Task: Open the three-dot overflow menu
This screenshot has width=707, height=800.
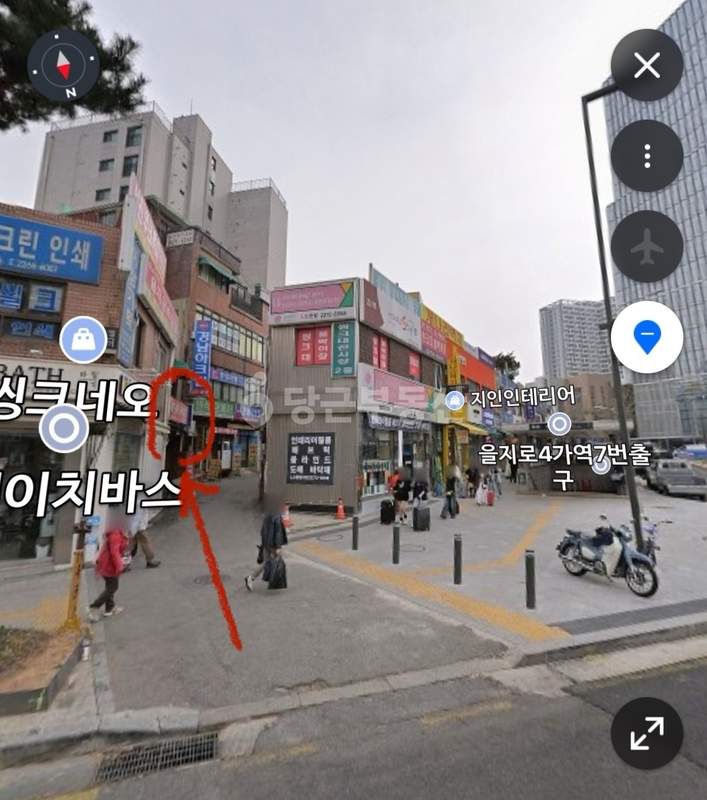Action: click(x=647, y=156)
